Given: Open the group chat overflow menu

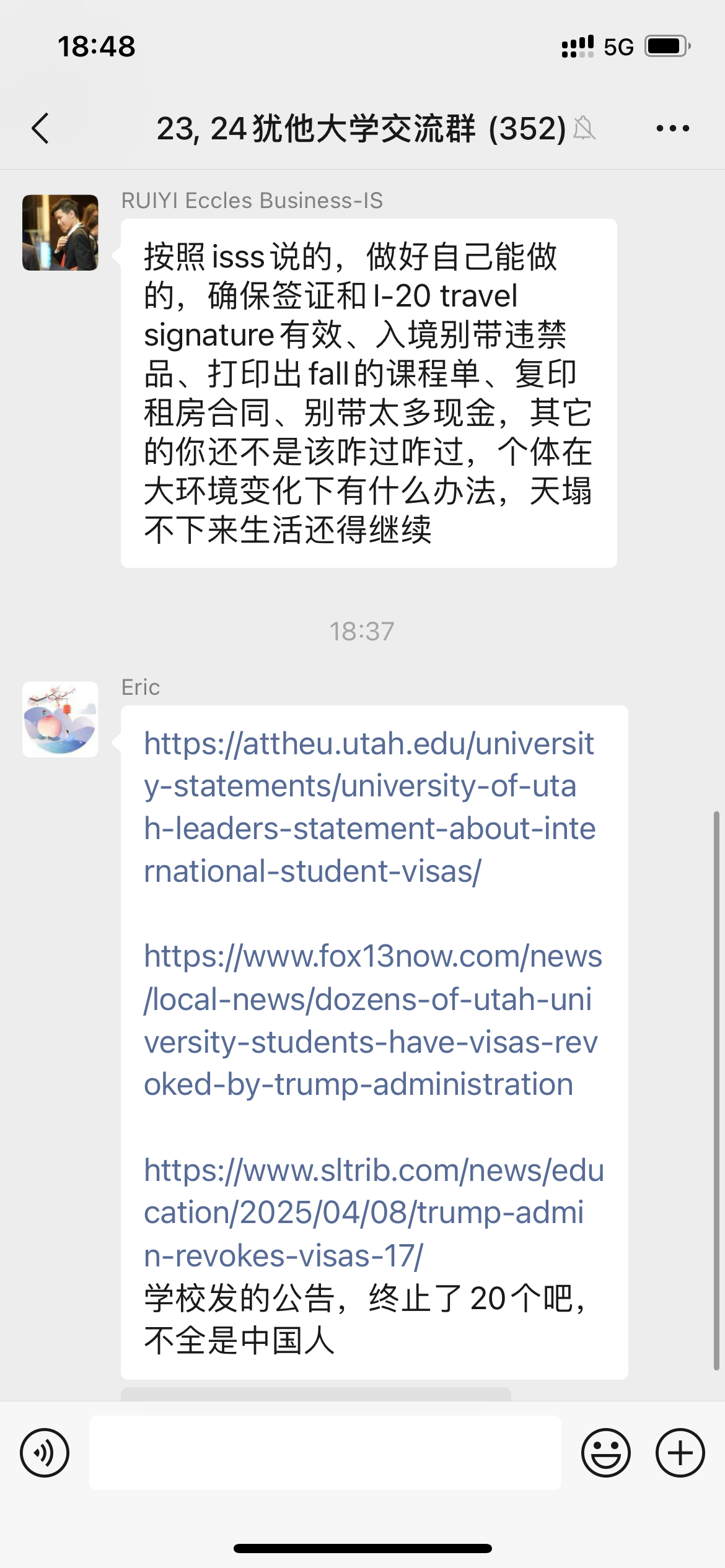Looking at the screenshot, I should [x=672, y=129].
